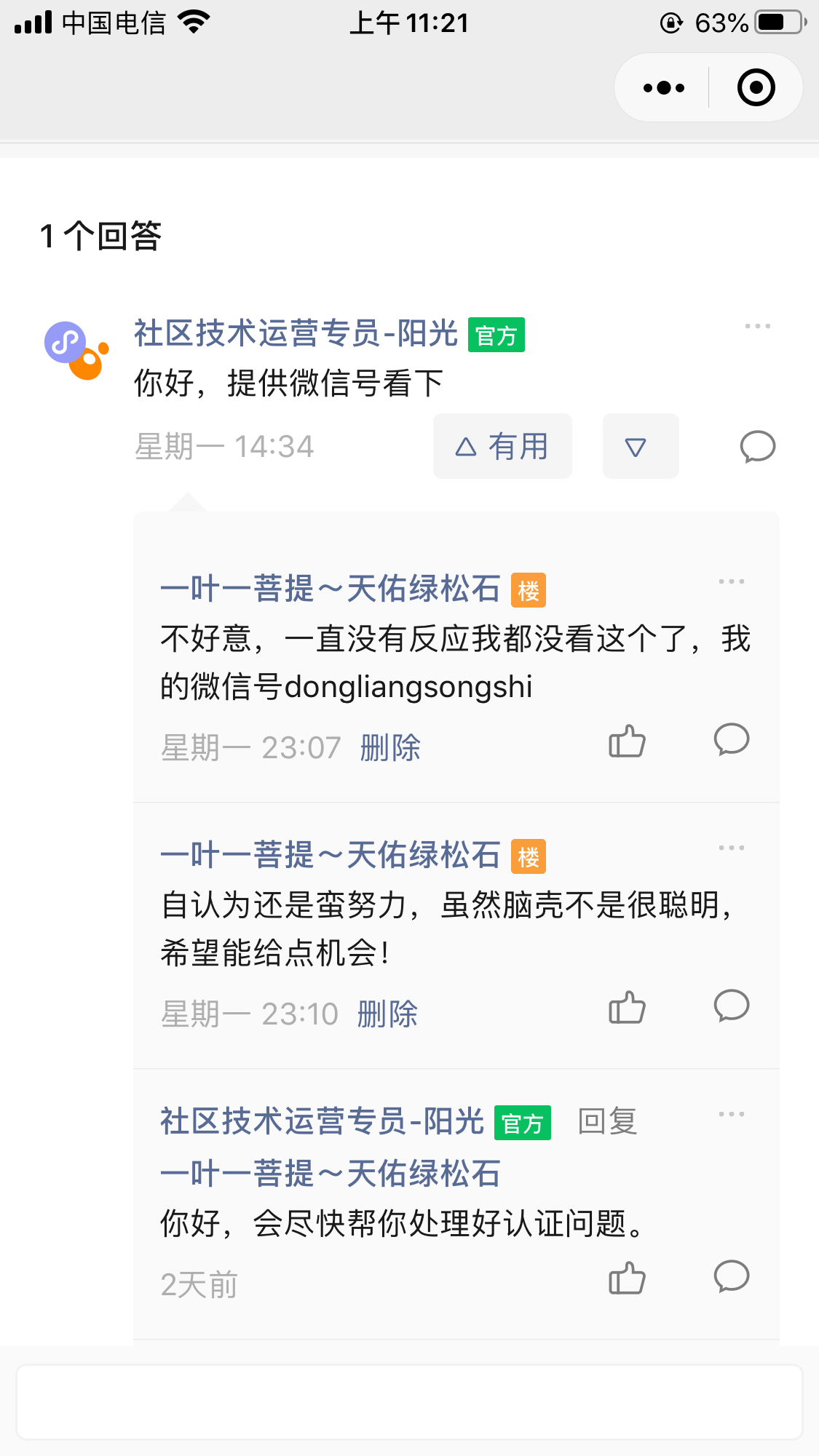Close the mini program with the circle button
This screenshot has width=819, height=1456.
[756, 88]
